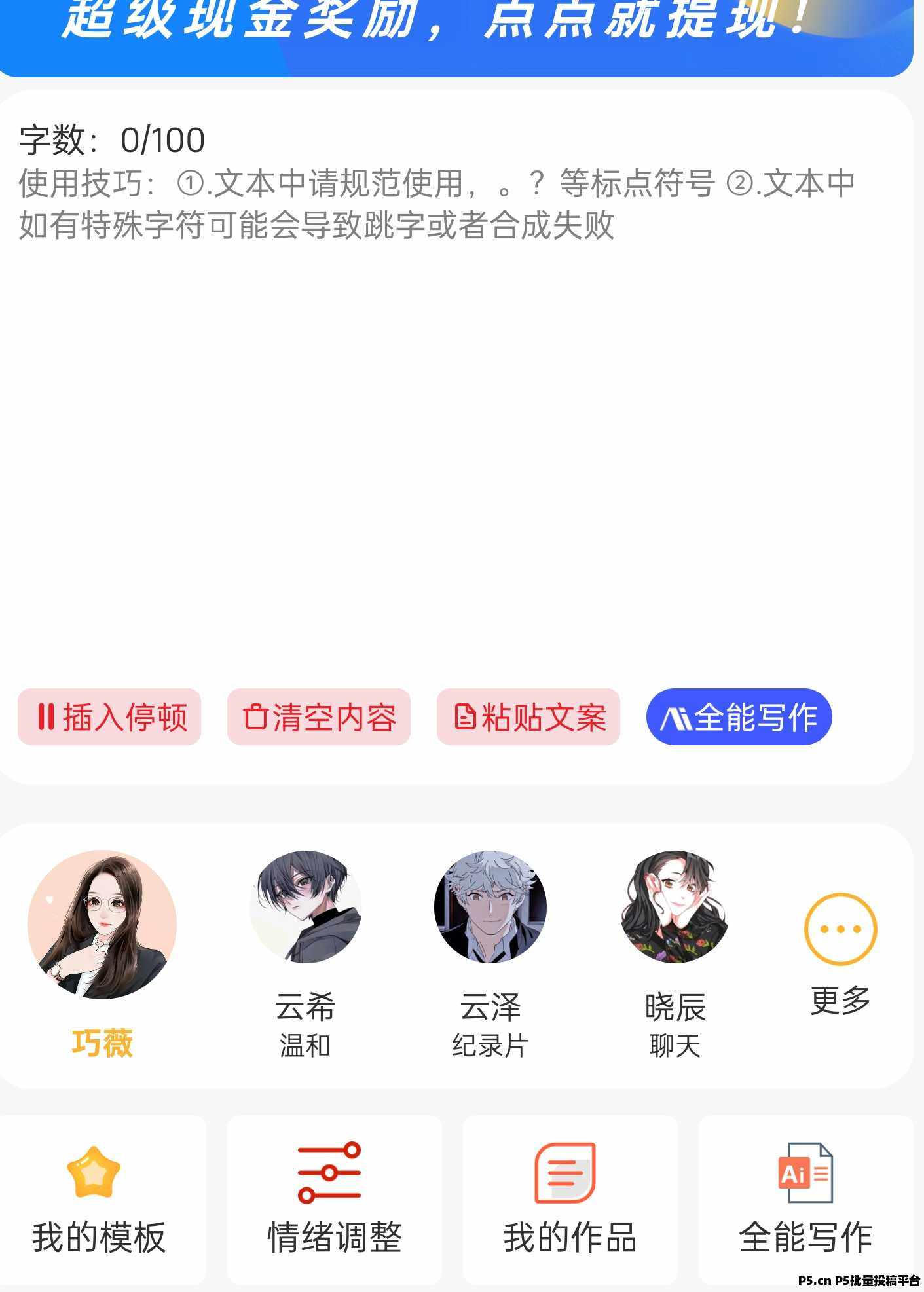Open the 全能写作 card with Ai icon

coord(805,1200)
